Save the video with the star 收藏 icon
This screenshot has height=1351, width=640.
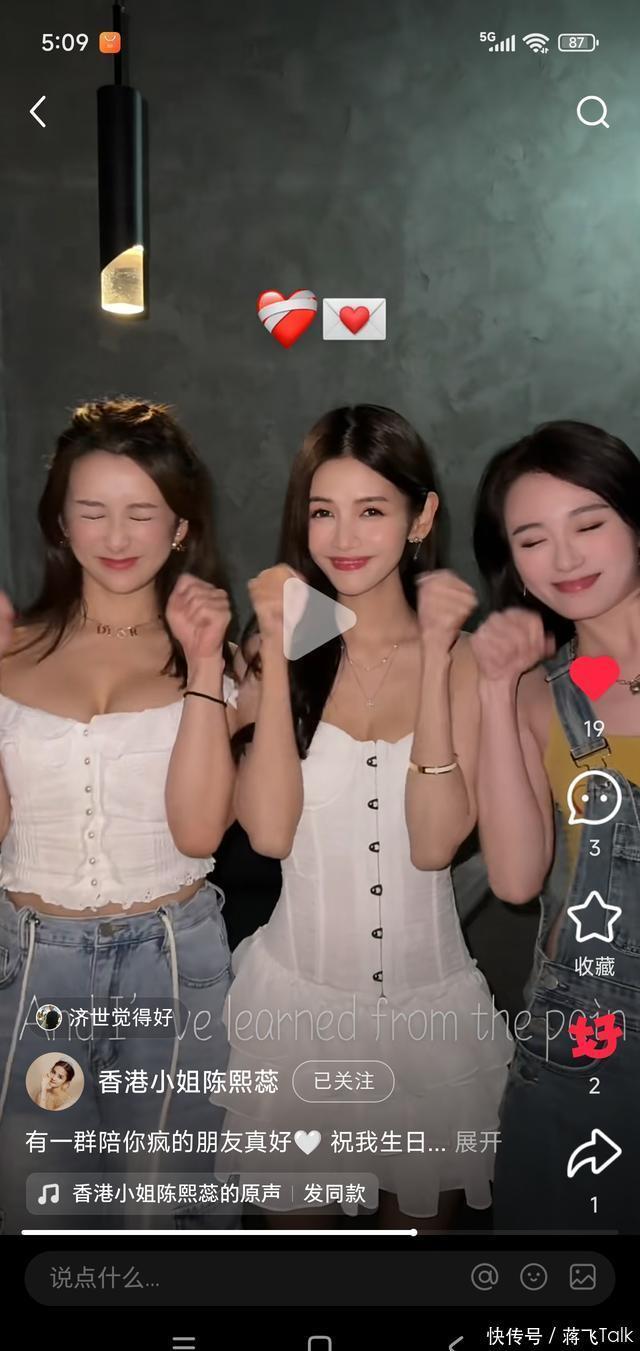[x=594, y=918]
